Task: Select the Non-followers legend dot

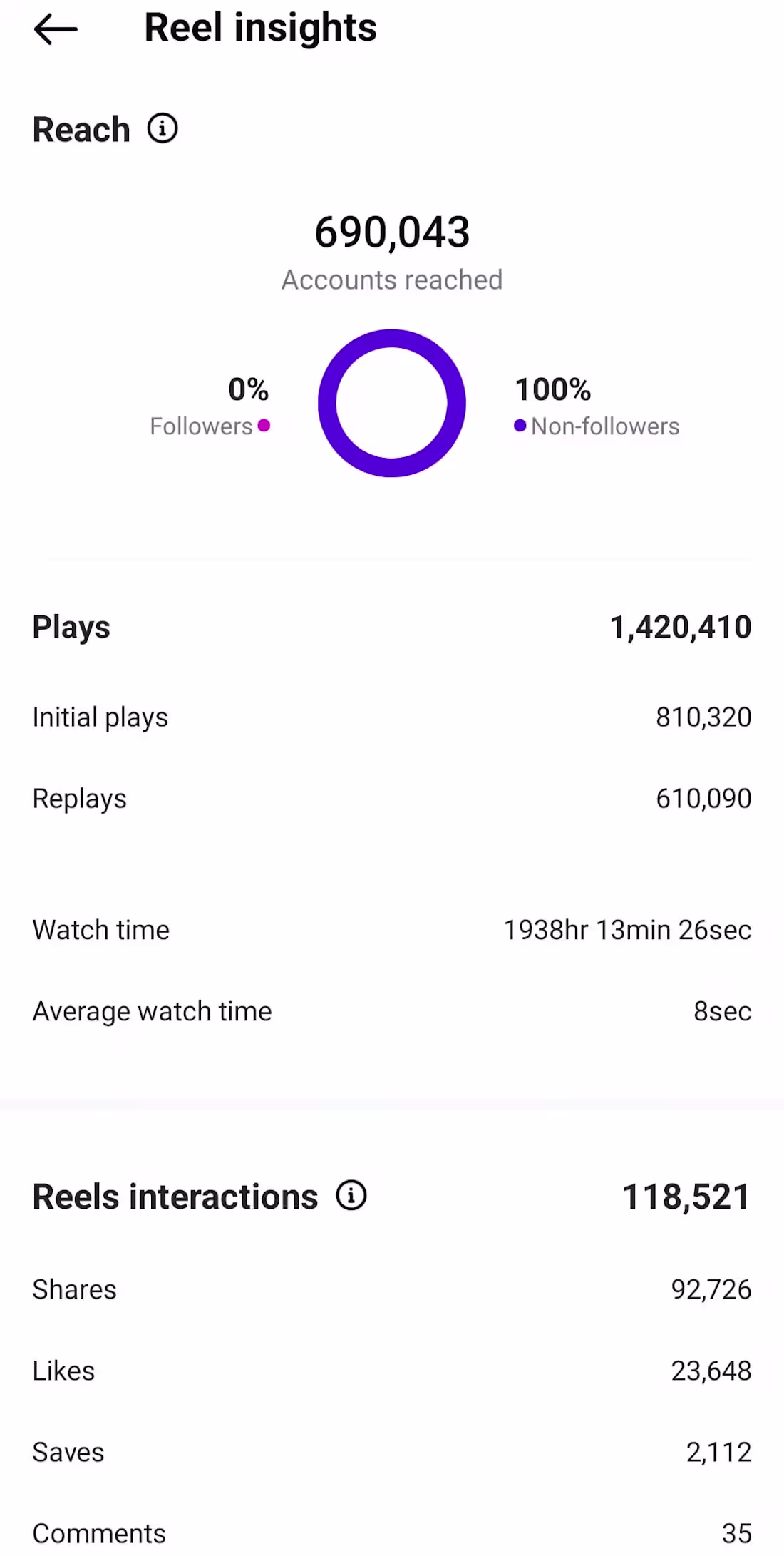Action: pyautogui.click(x=520, y=425)
